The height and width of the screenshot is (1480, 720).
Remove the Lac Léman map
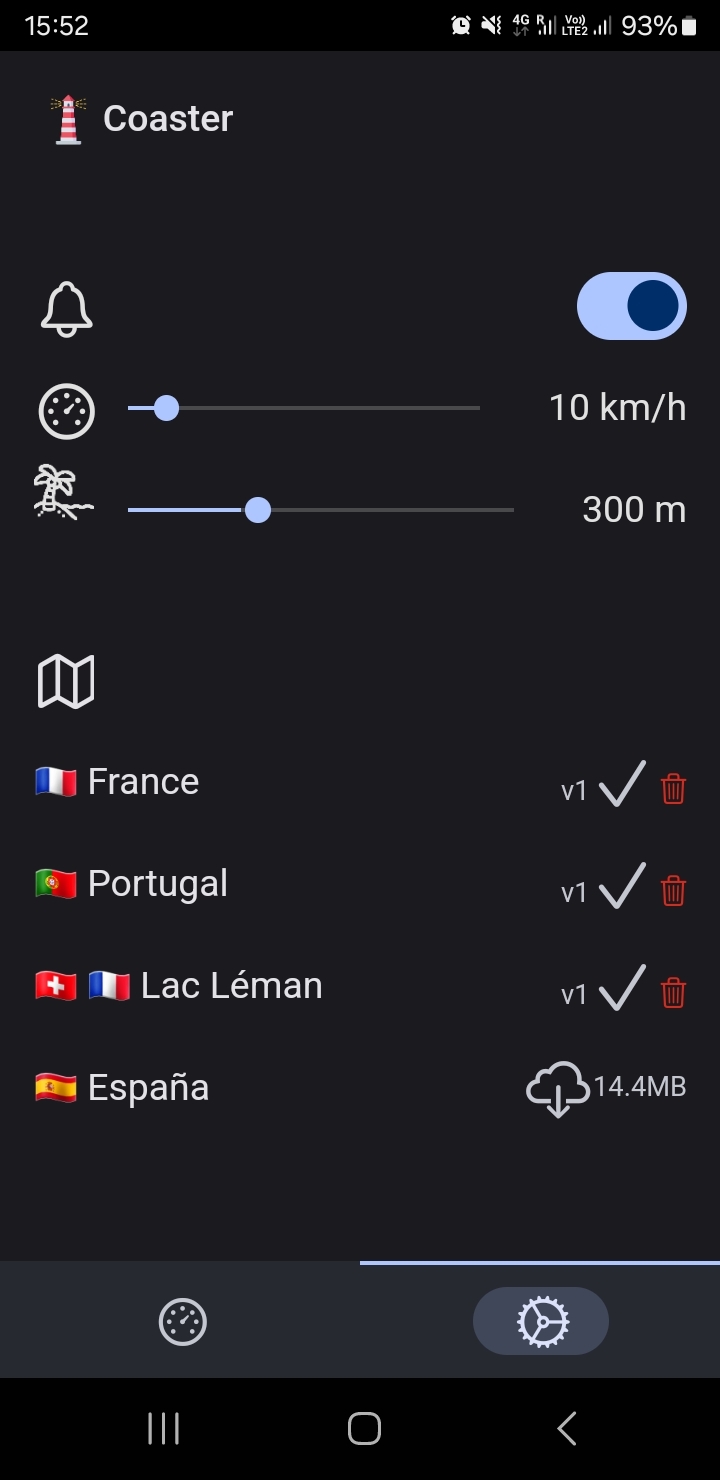tap(674, 993)
